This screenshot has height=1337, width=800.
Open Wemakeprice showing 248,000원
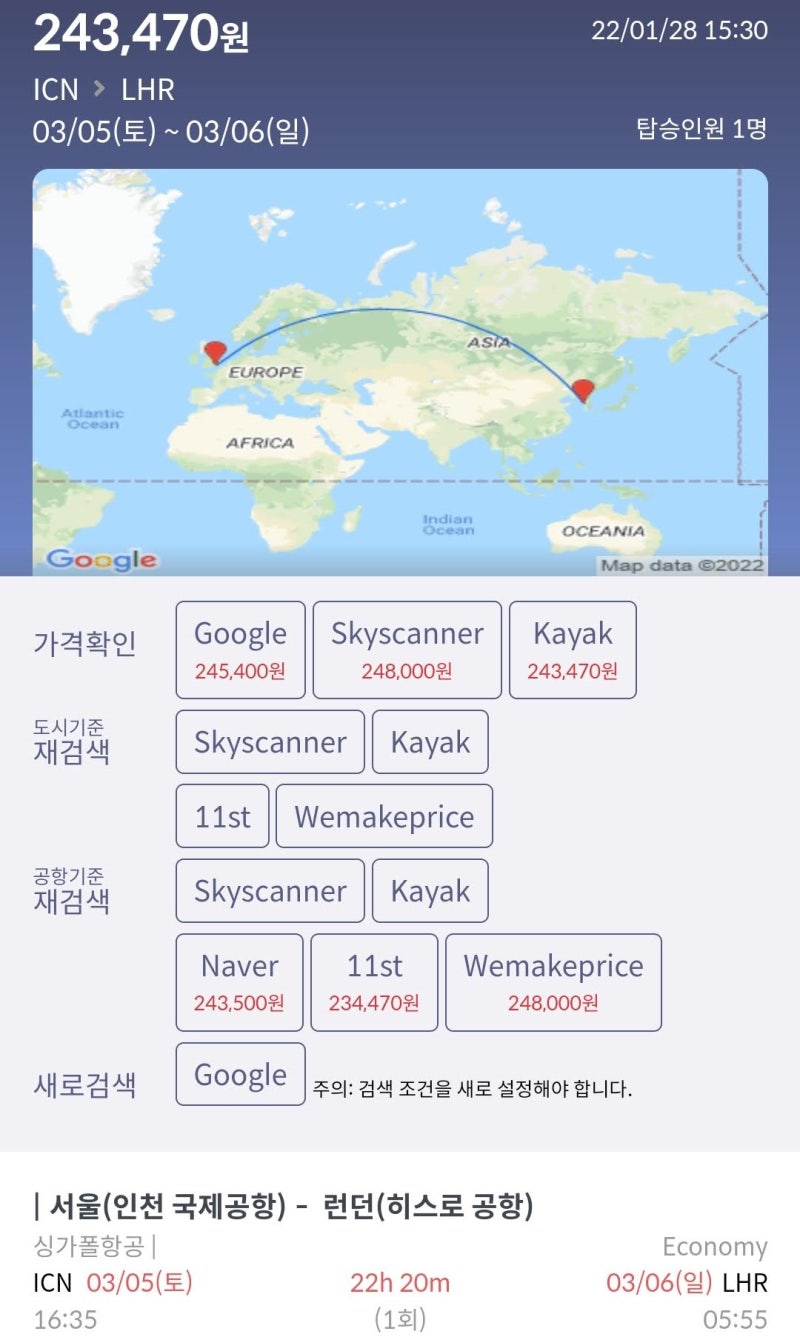pos(552,980)
